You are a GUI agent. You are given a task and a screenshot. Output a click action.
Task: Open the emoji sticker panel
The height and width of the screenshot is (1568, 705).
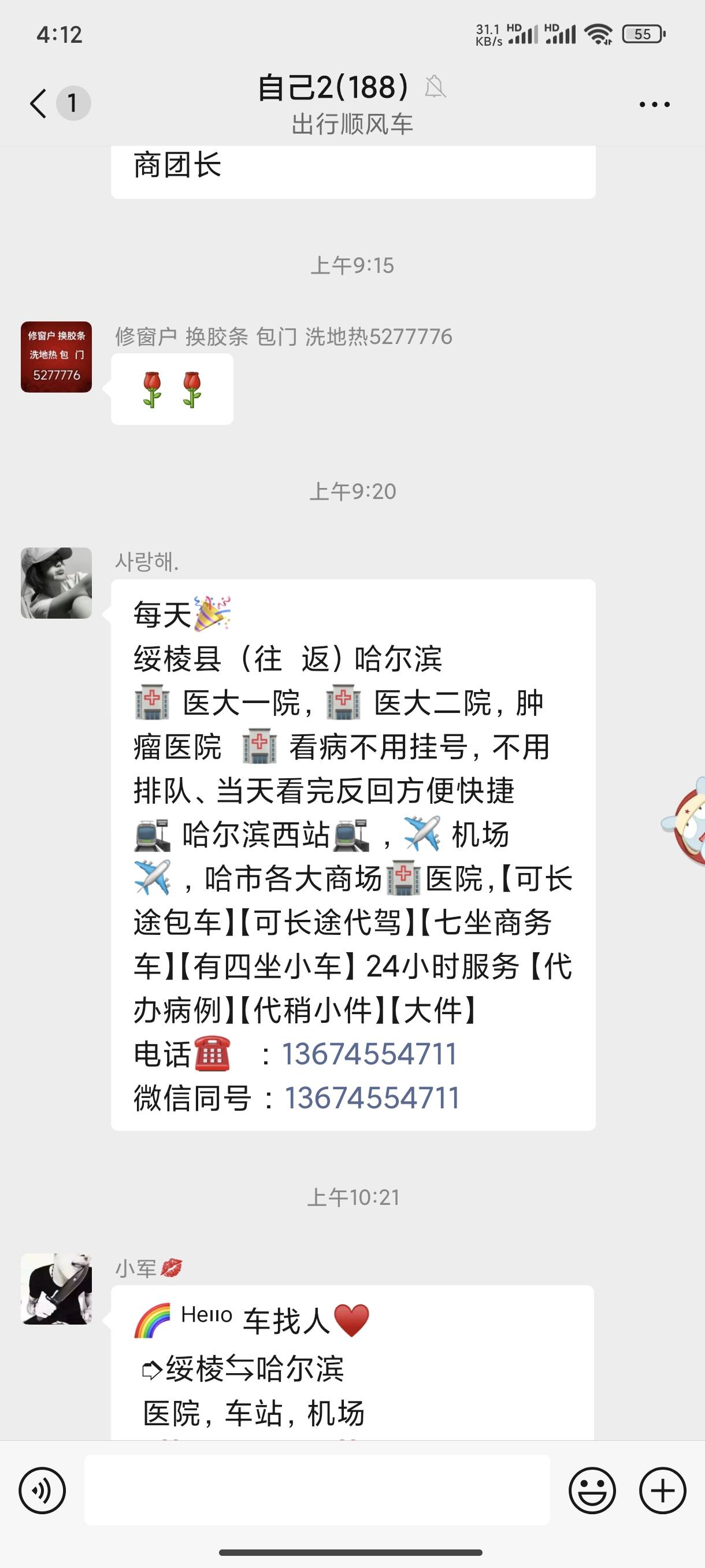[592, 1491]
